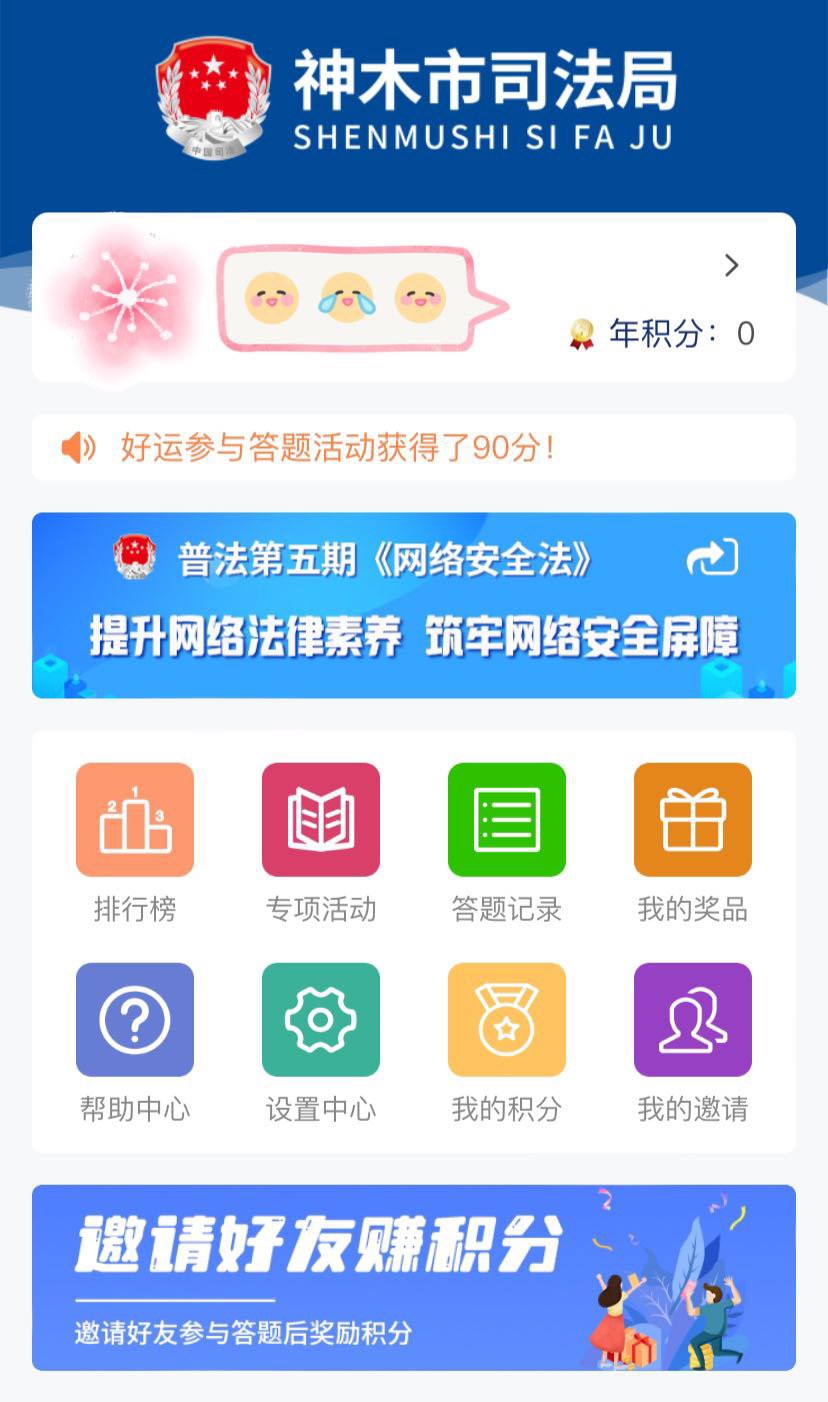The width and height of the screenshot is (828, 1402).
Task: Go to 专项活动 special activities
Action: pos(321,820)
